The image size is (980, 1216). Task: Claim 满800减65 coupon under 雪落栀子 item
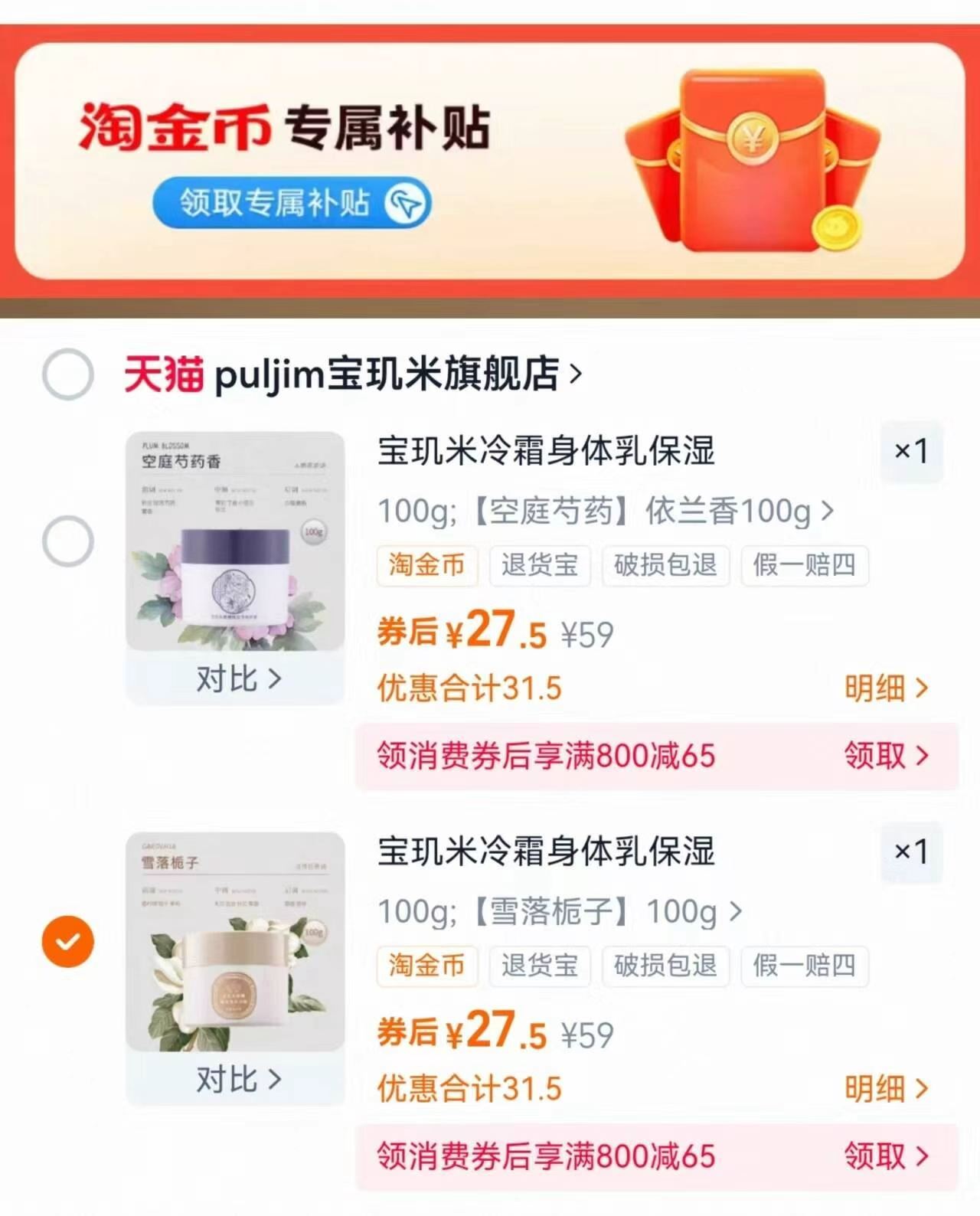click(x=886, y=1156)
